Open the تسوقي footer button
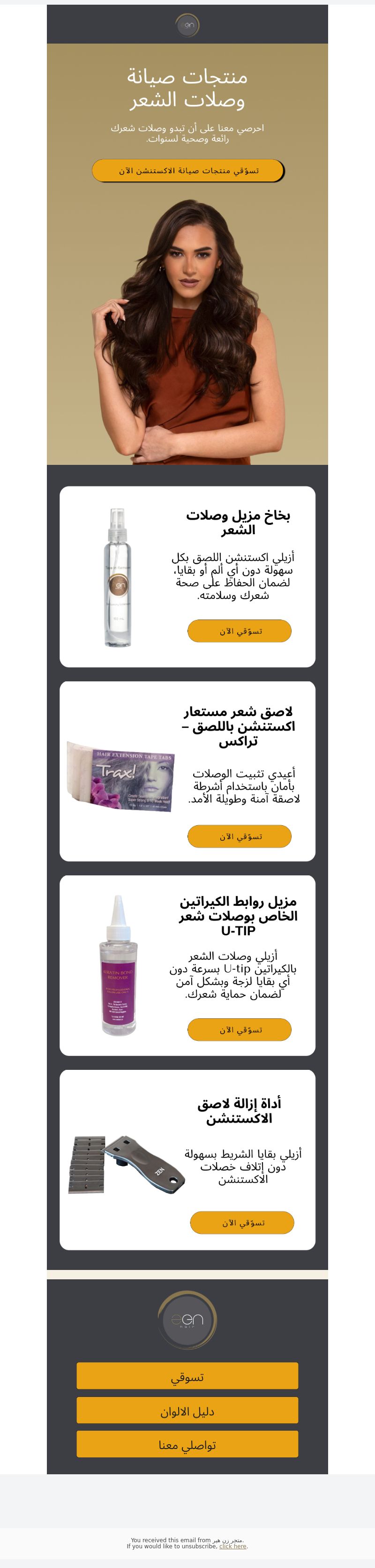This screenshot has height=1568, width=375. coord(187,1376)
